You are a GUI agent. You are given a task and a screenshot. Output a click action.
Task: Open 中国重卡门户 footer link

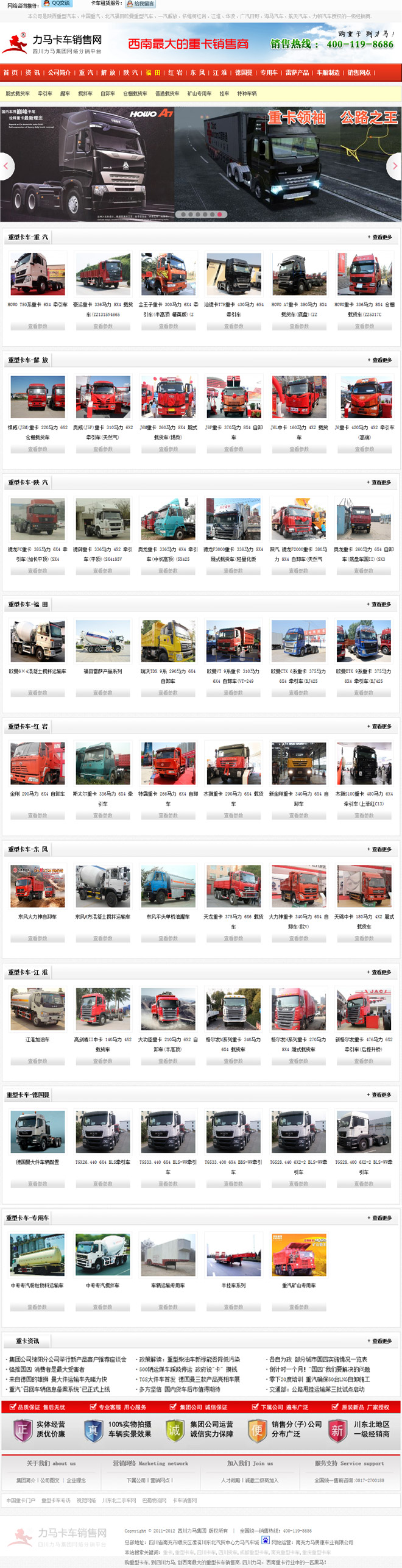tap(21, 1500)
